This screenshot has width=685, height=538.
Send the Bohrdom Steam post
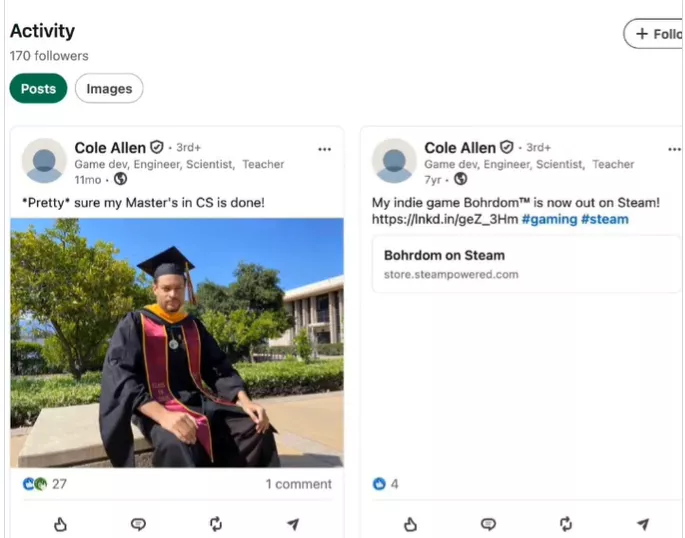[x=643, y=524]
